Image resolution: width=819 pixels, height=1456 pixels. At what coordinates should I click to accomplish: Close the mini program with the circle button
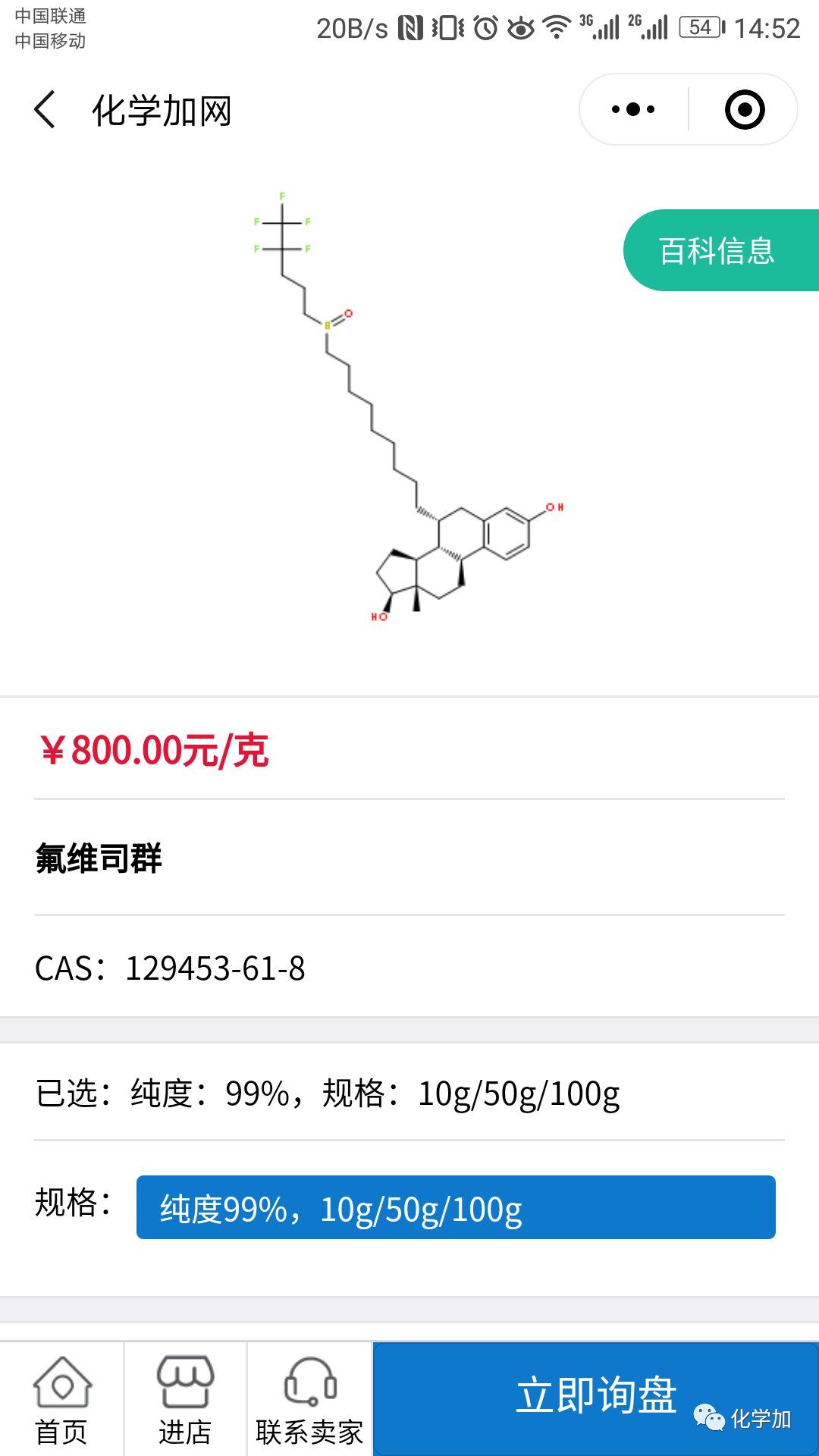coord(745,110)
